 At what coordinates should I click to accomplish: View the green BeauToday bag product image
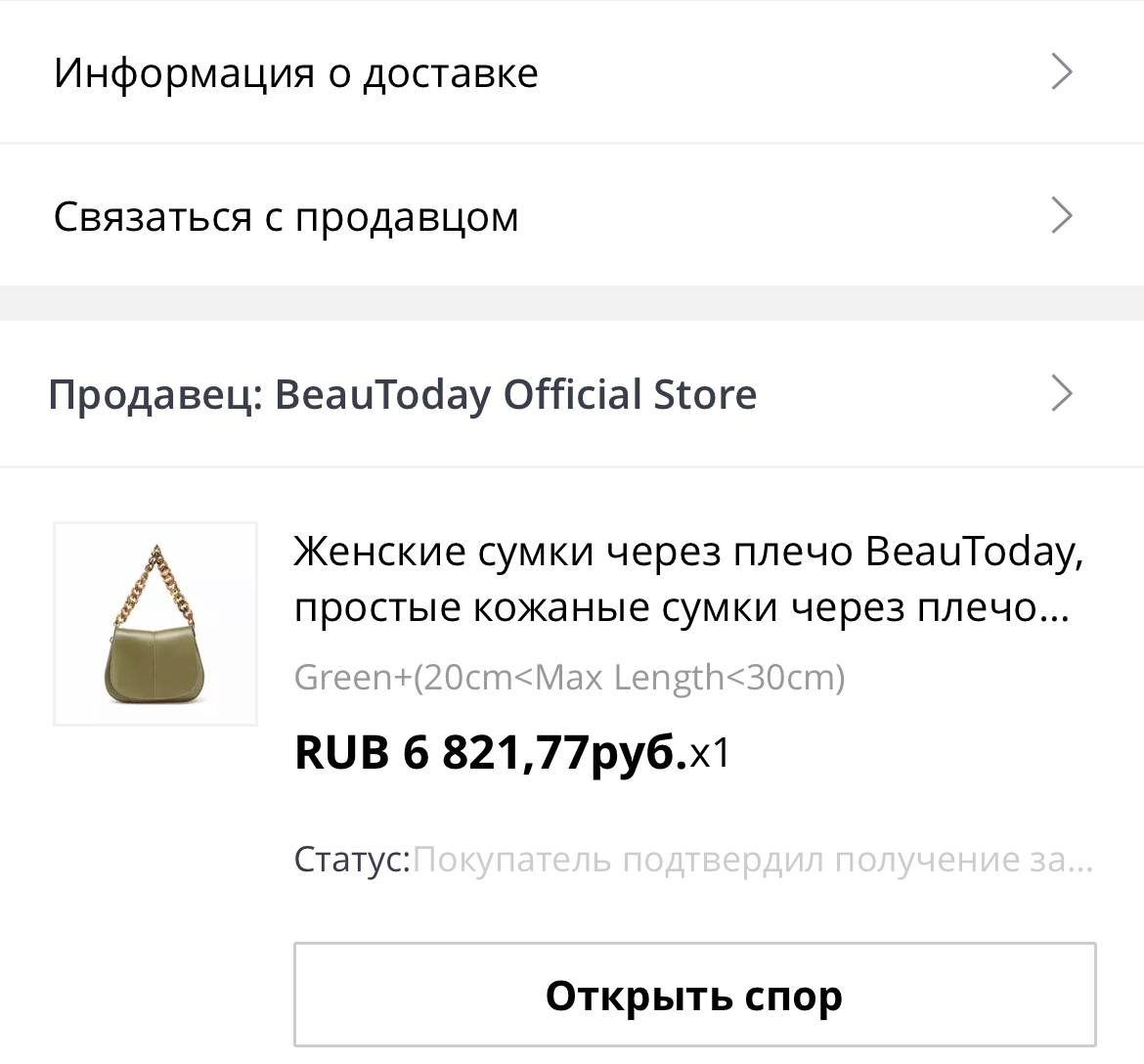tap(155, 624)
